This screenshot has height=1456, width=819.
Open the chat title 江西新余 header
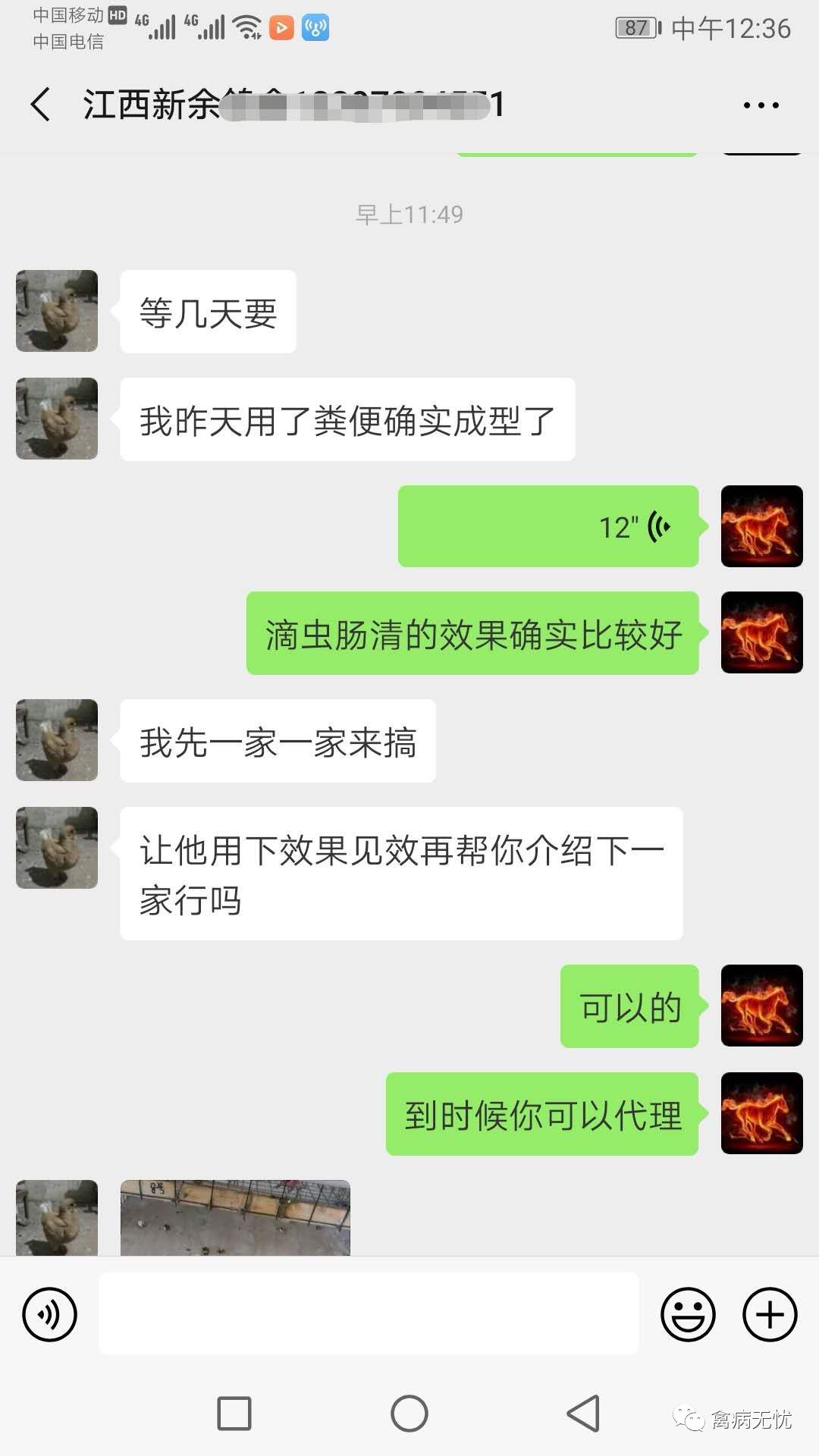(x=288, y=106)
